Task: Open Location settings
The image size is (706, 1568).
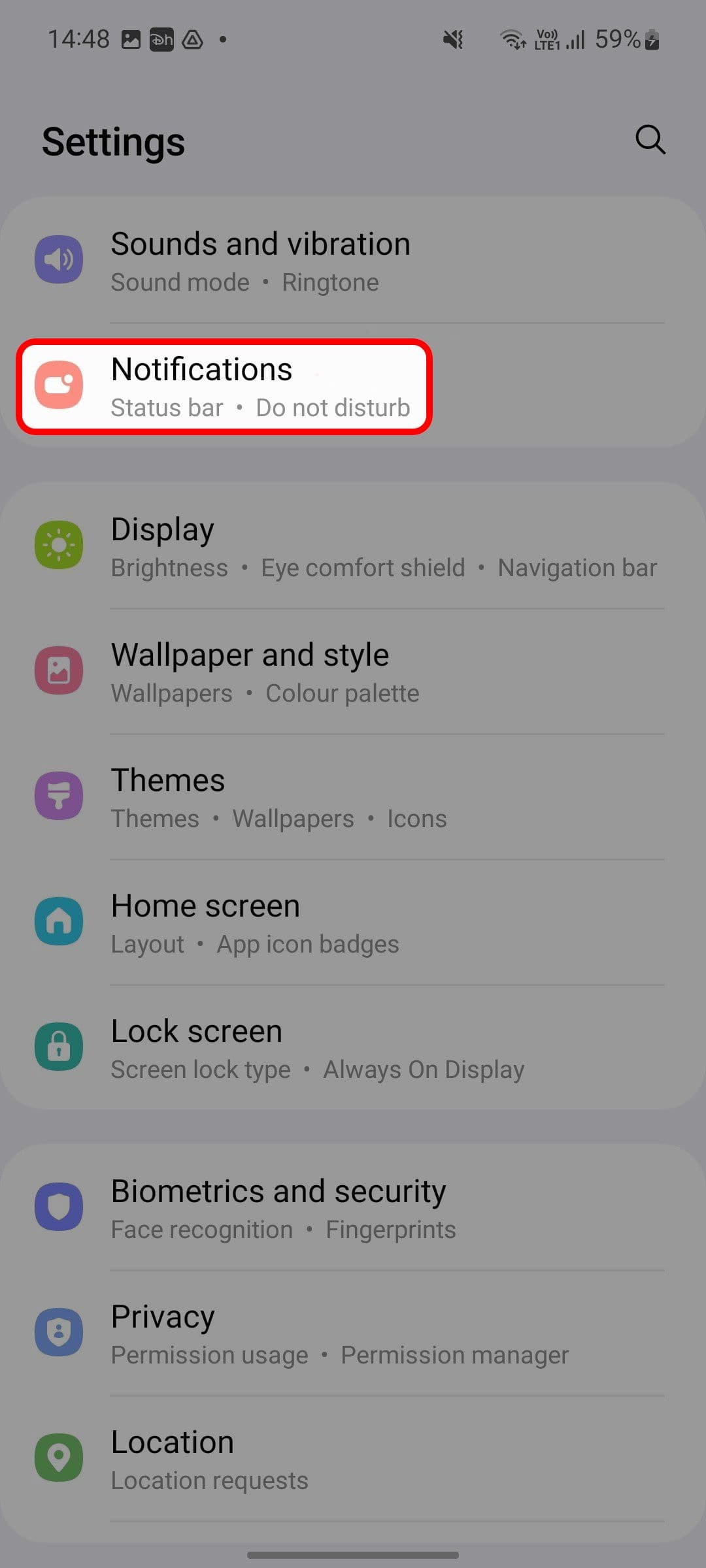Action: 353,1460
